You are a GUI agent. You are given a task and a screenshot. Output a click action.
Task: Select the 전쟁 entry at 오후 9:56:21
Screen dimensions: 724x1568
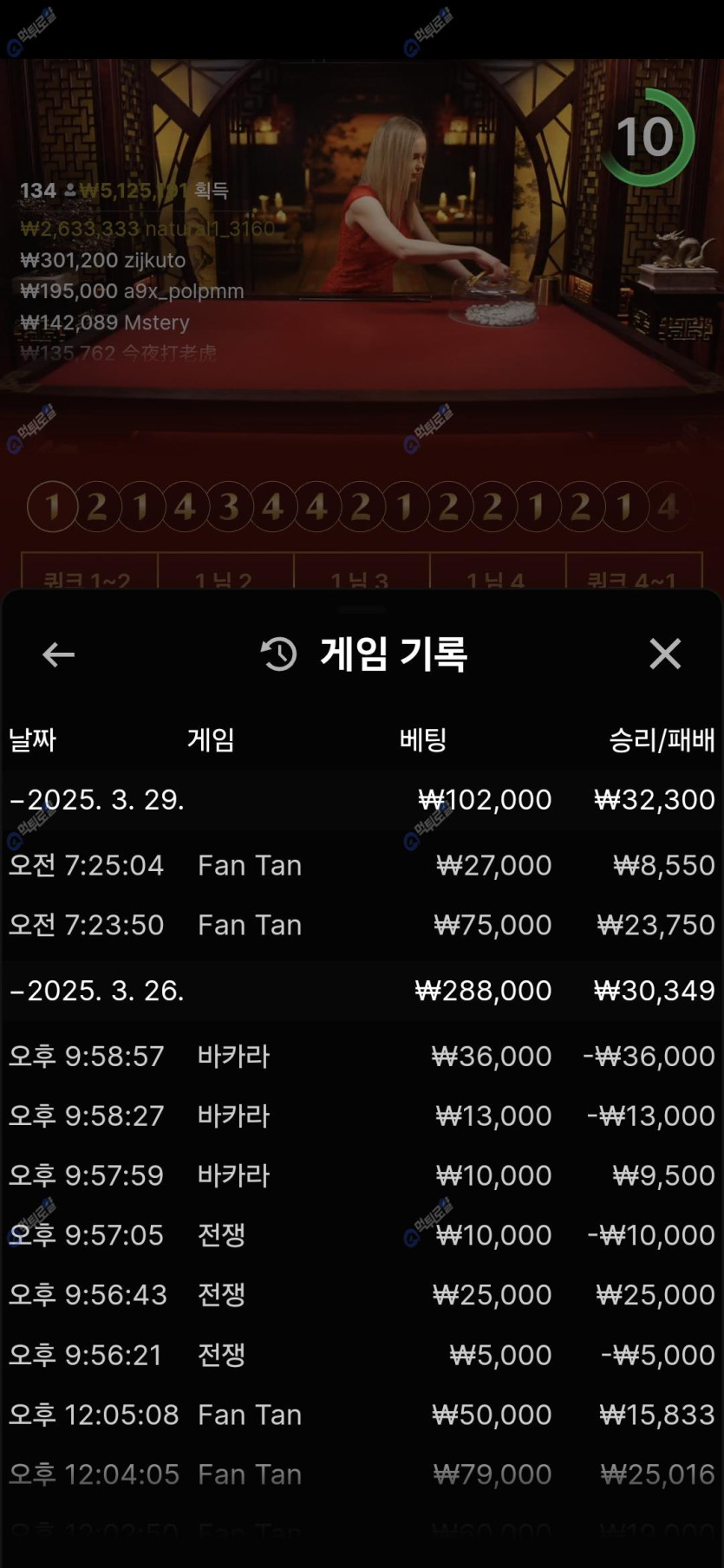coord(361,1354)
